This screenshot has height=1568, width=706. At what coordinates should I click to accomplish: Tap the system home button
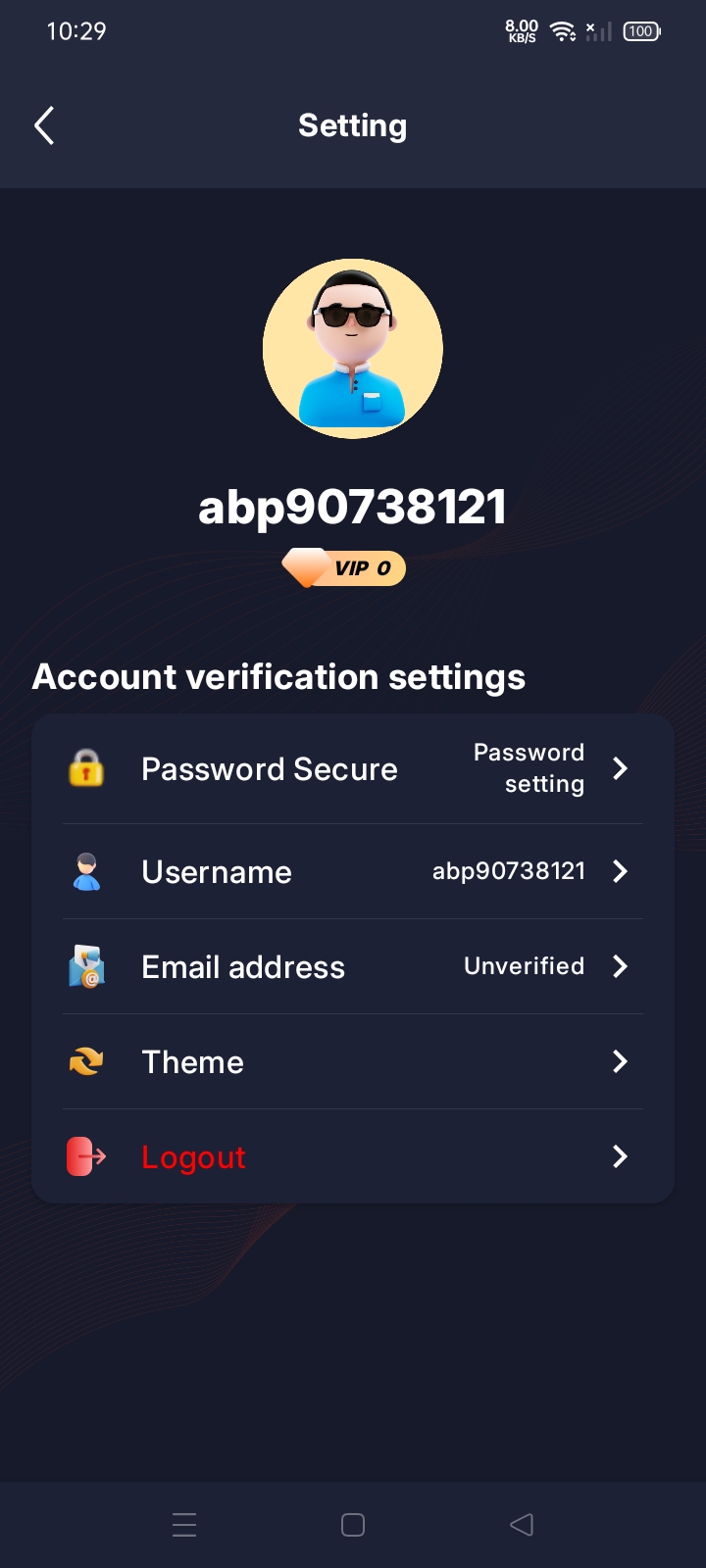(353, 1525)
